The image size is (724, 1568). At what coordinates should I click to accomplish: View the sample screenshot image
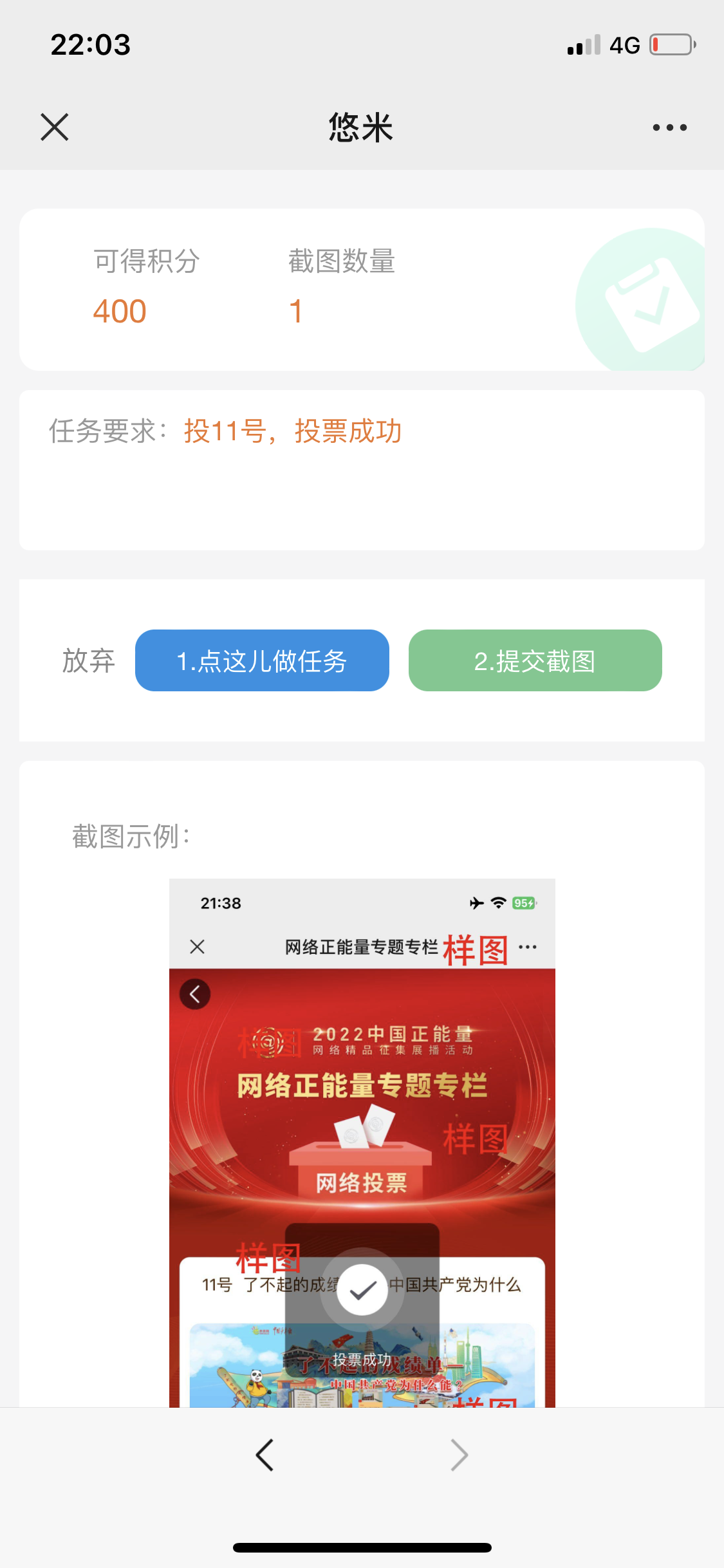click(362, 1143)
